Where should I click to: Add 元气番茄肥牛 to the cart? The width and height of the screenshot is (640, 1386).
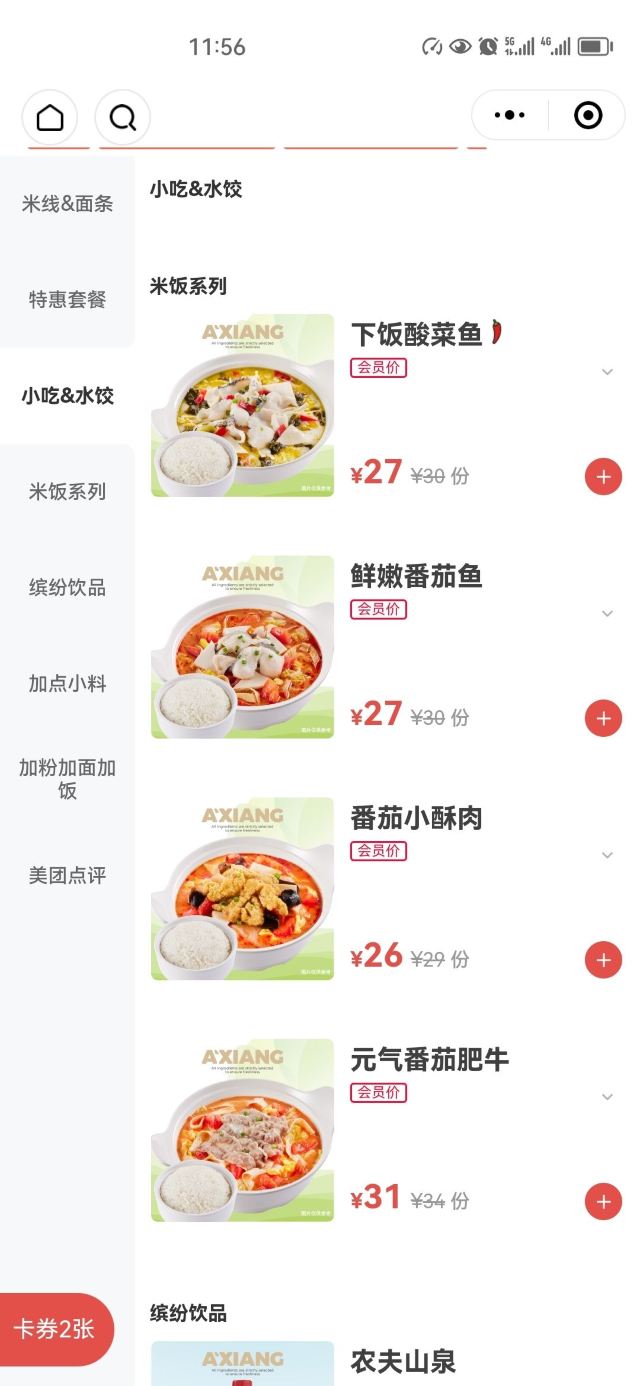pyautogui.click(x=603, y=1201)
